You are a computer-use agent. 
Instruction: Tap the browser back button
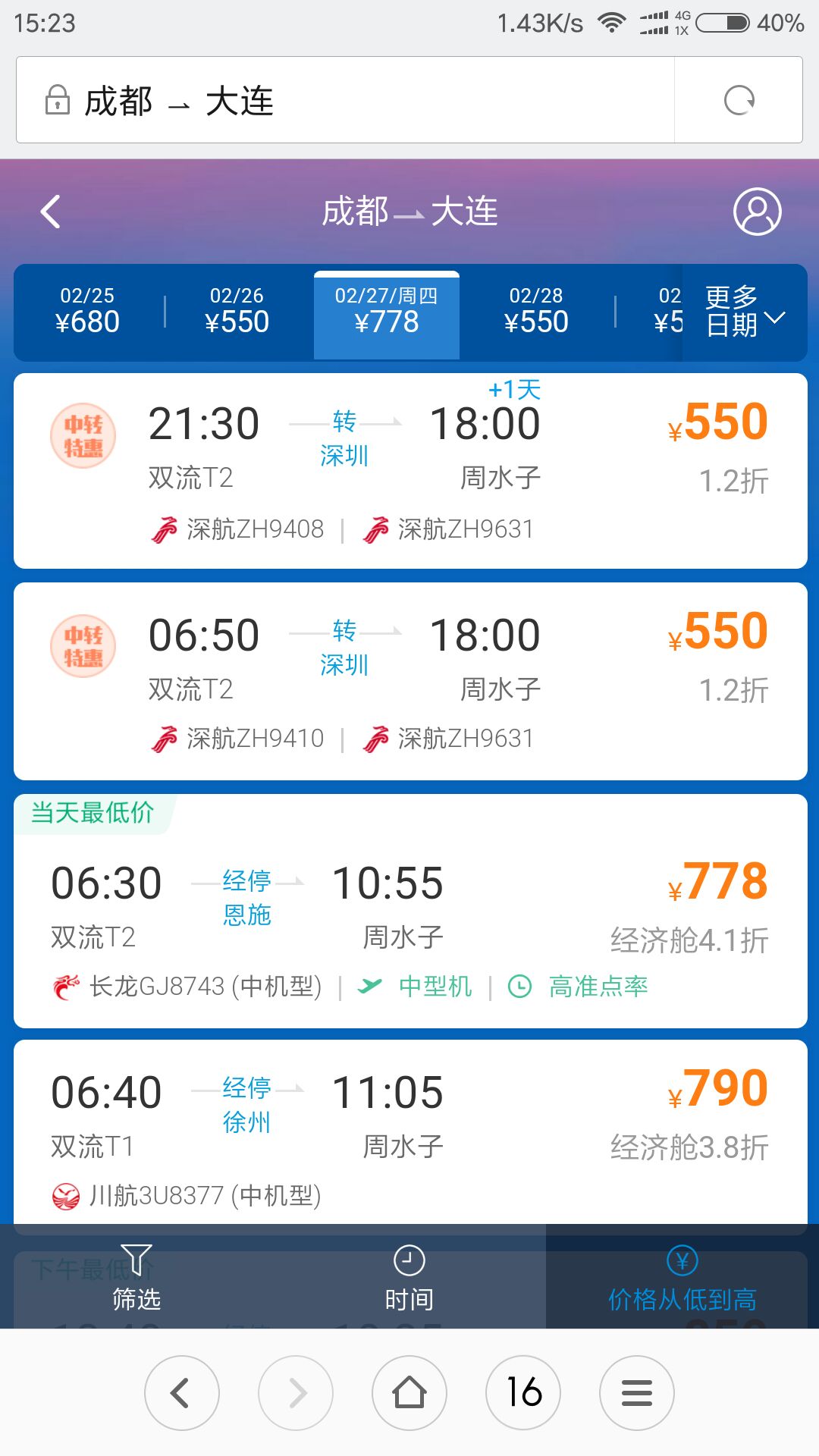182,1393
